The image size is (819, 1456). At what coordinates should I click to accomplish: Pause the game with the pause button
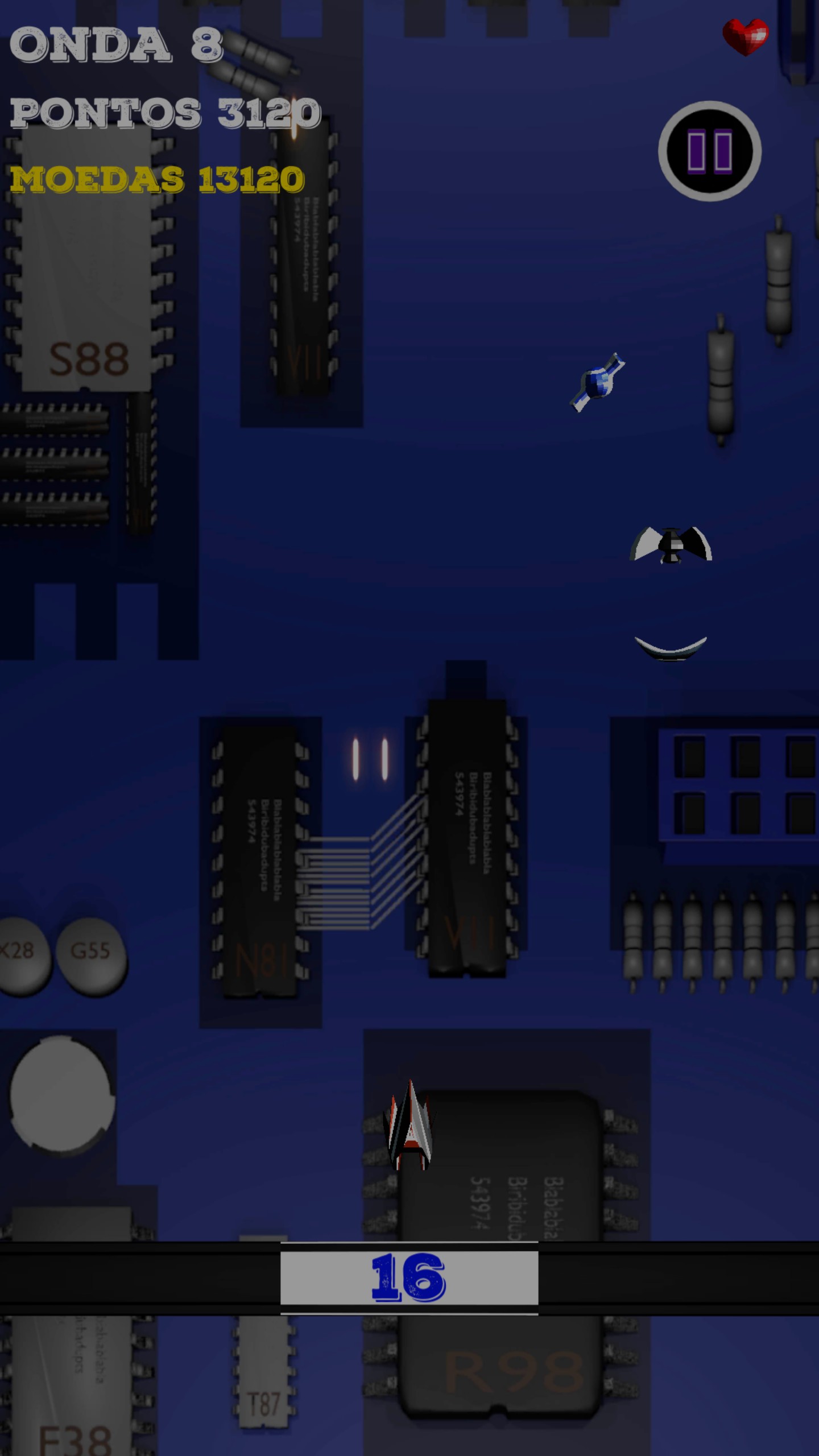click(710, 151)
